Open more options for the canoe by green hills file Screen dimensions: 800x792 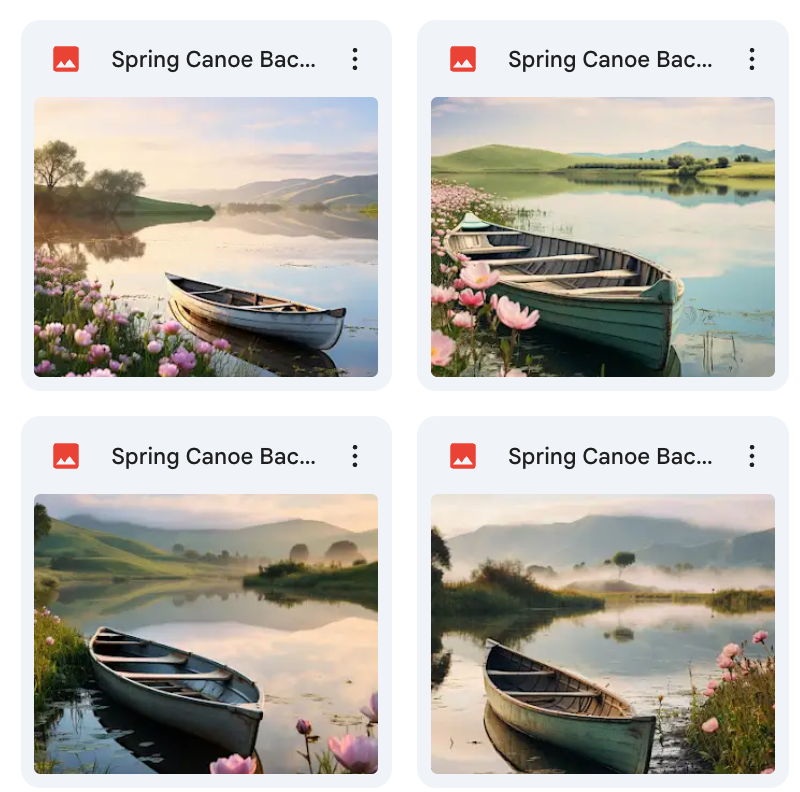(355, 456)
